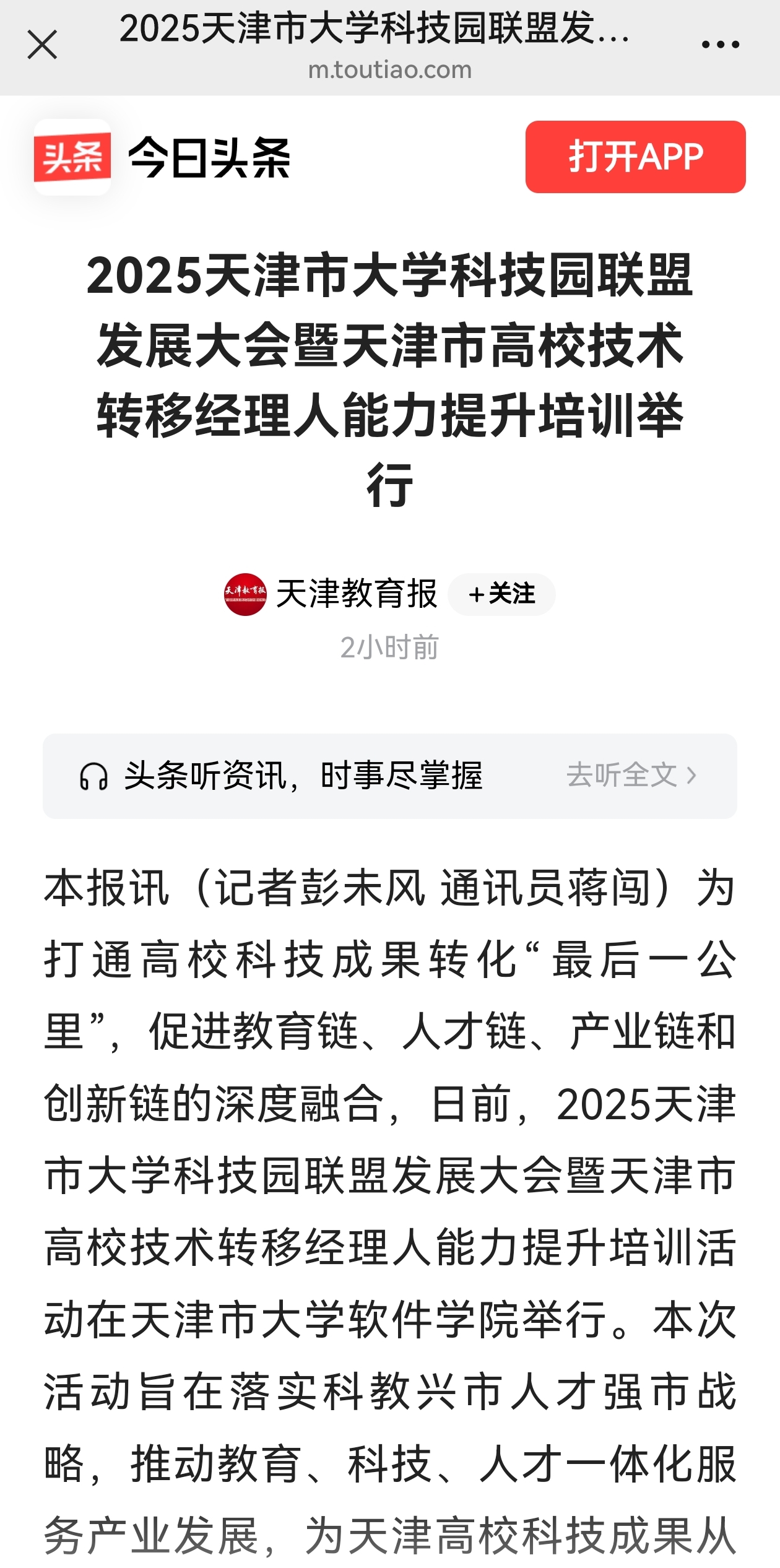The image size is (780, 1568).
Task: Open the 今日头条 logo header
Action: click(x=162, y=157)
